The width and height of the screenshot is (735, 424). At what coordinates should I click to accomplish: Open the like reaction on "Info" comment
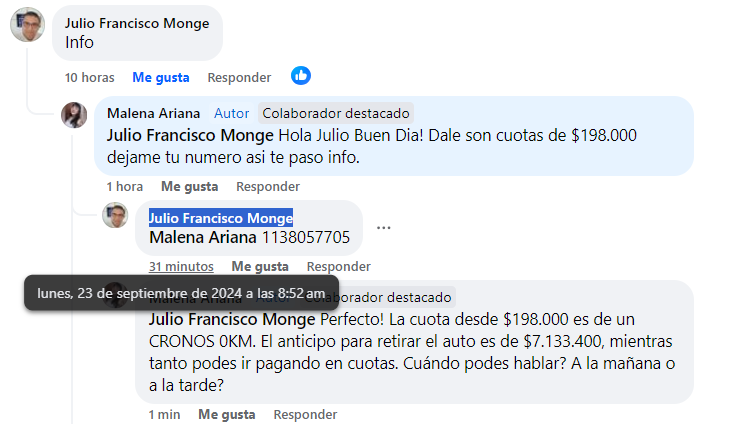pyautogui.click(x=301, y=76)
